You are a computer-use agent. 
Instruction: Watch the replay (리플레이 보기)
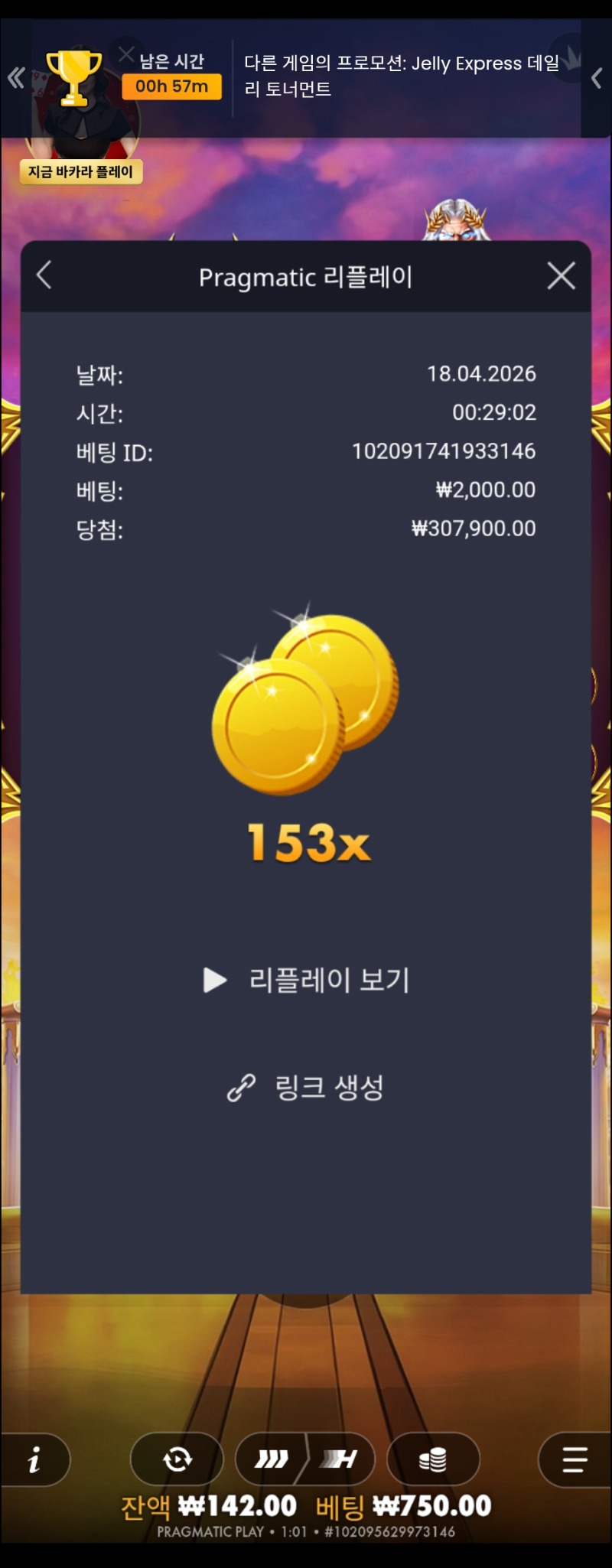click(306, 980)
